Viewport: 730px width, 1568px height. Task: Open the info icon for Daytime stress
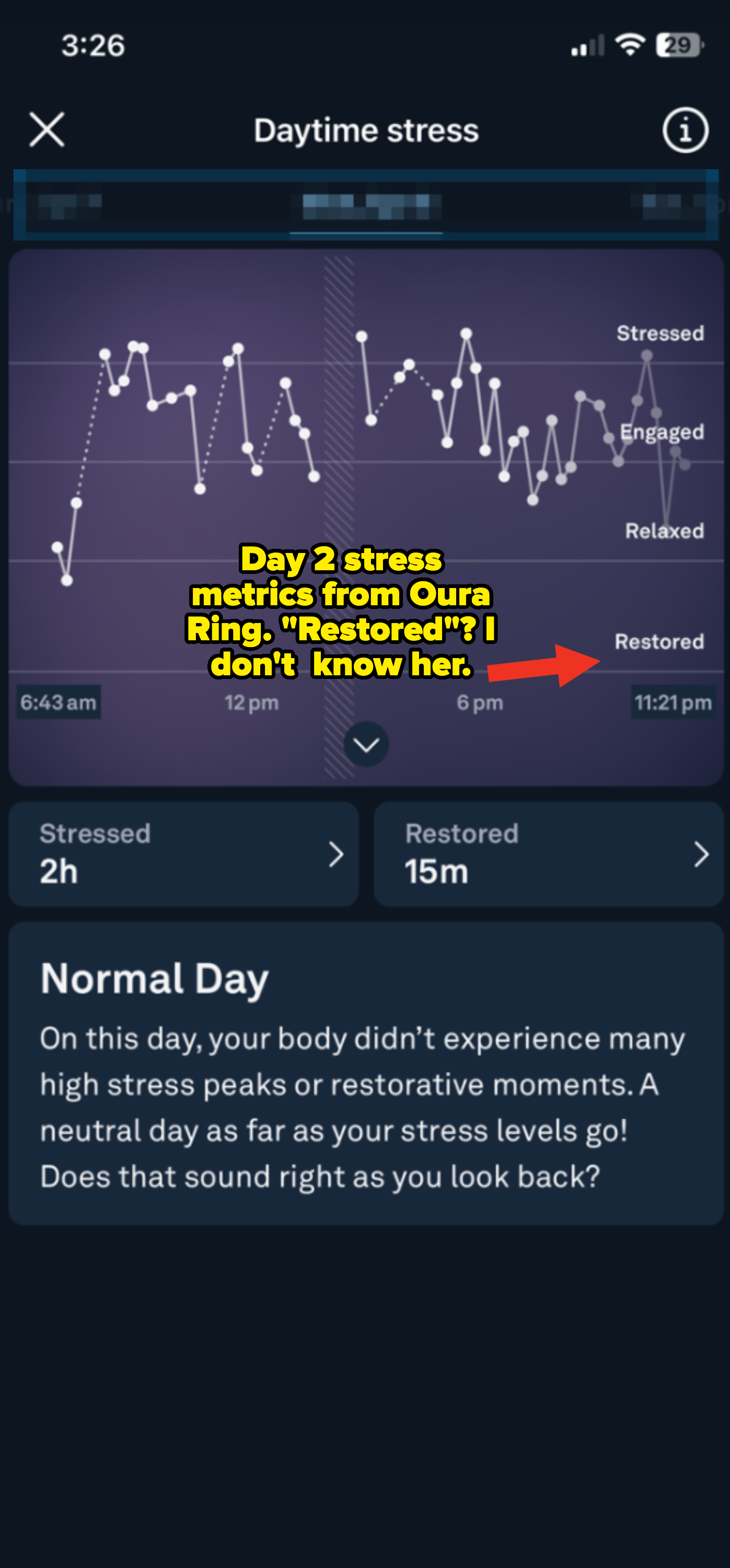(x=685, y=130)
